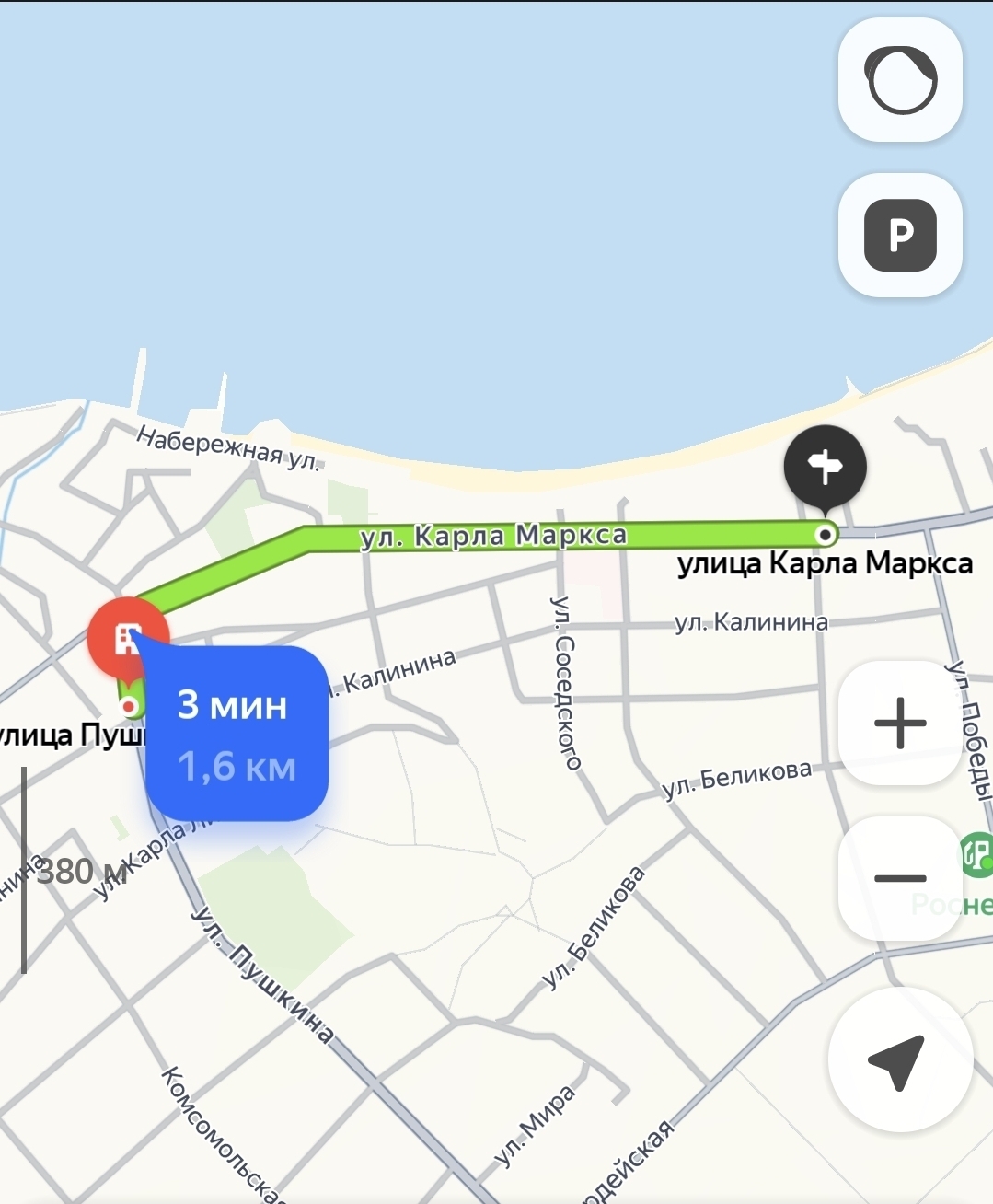Image resolution: width=993 pixels, height=1204 pixels.
Task: Open the Роснефть gas station marker
Action: 977,854
